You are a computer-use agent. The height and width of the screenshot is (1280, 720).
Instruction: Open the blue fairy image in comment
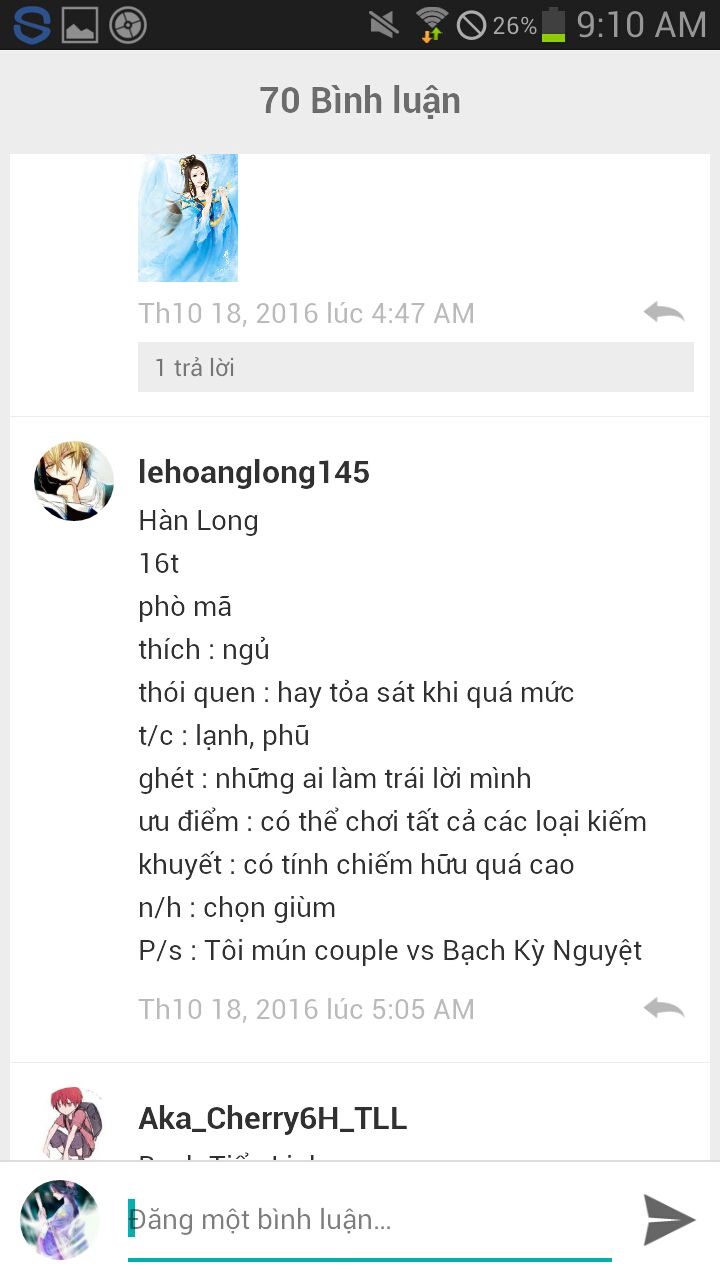(188, 217)
